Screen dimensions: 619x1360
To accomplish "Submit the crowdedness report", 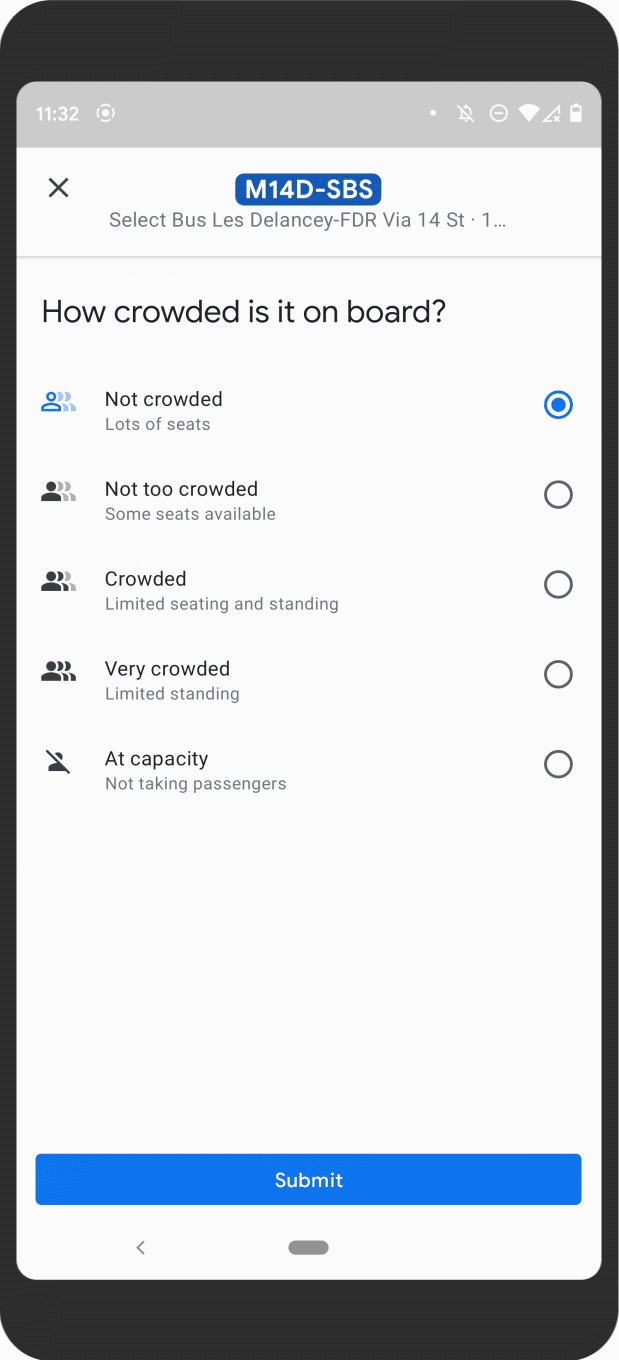I will click(x=308, y=1180).
